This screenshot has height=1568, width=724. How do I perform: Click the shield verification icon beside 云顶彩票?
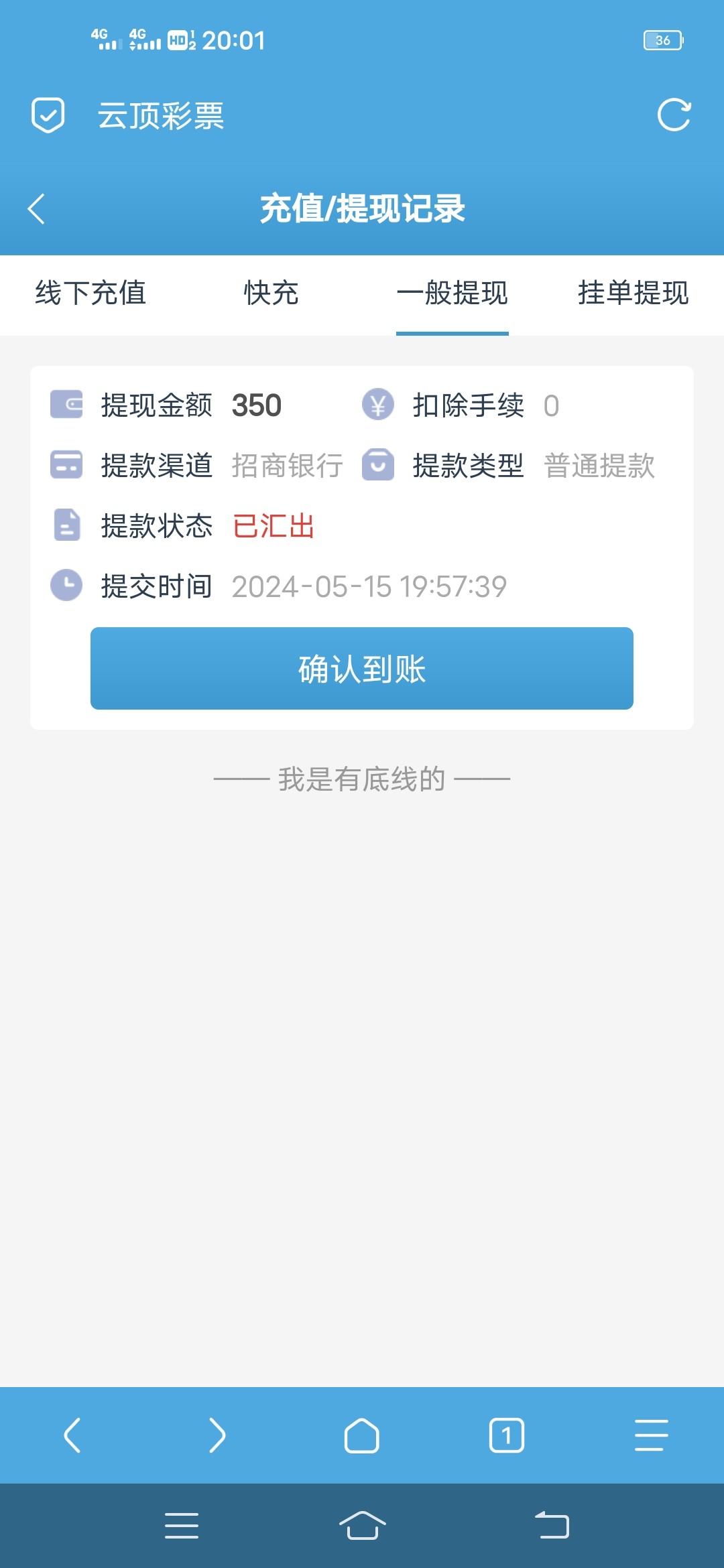click(x=48, y=116)
